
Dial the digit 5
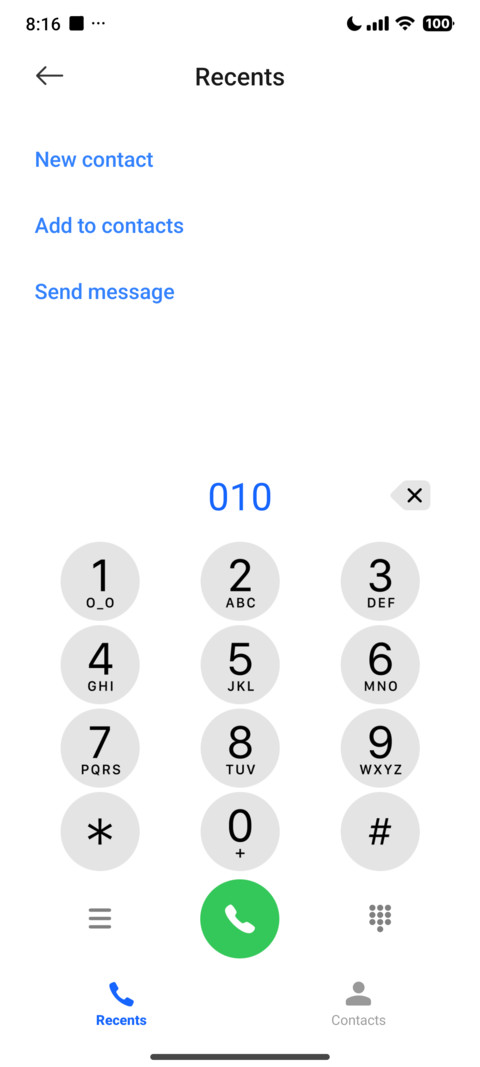point(240,665)
